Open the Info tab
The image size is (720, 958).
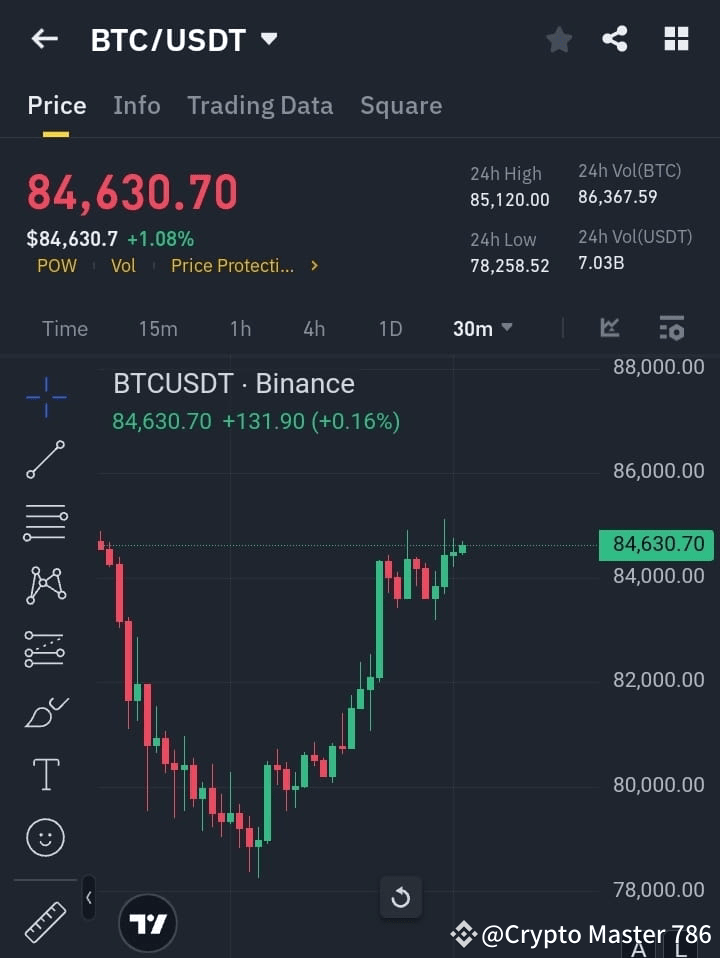click(137, 105)
